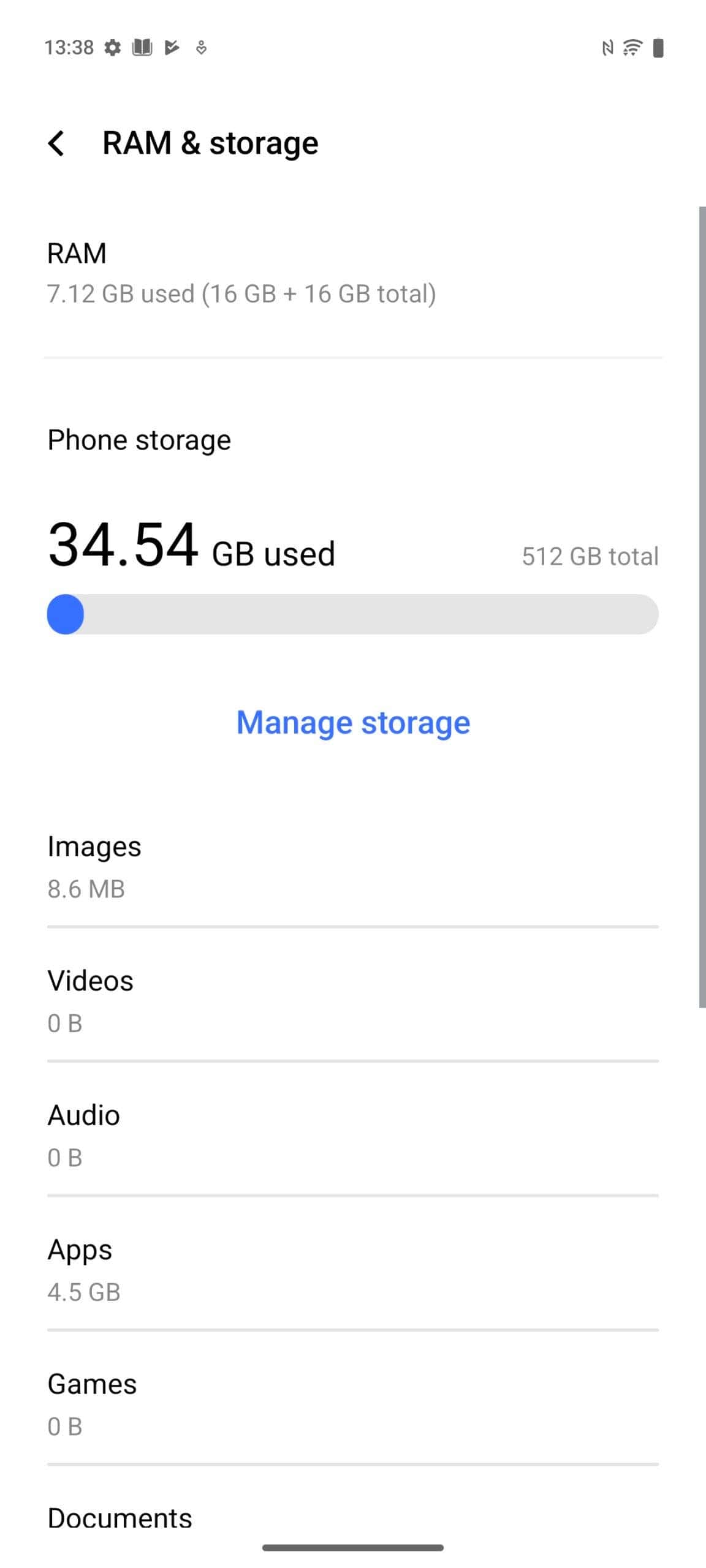Go back from RAM & storage

coord(56,143)
